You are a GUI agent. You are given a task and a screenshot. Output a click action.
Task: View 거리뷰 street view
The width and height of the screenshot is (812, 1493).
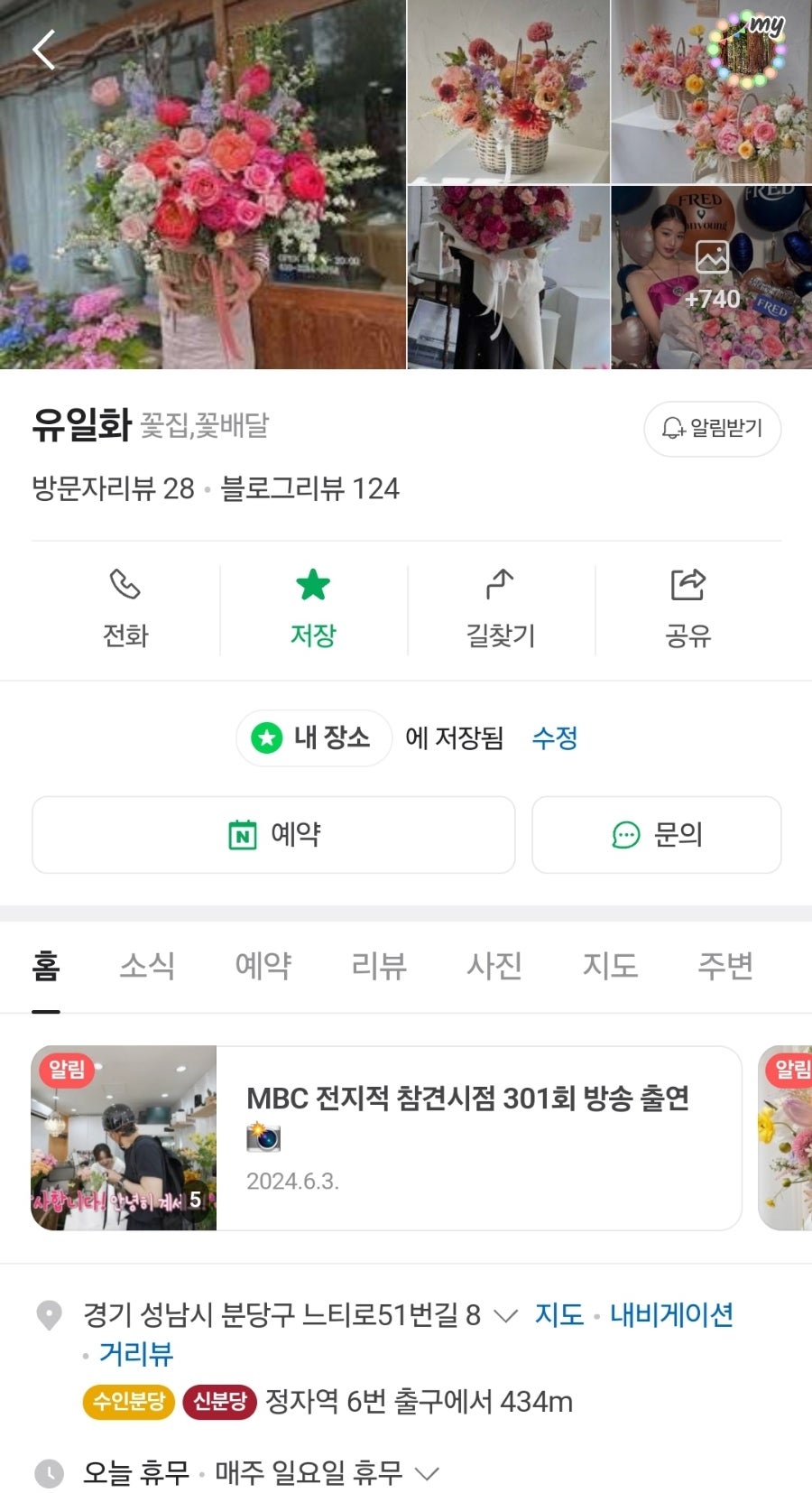pyautogui.click(x=135, y=1354)
